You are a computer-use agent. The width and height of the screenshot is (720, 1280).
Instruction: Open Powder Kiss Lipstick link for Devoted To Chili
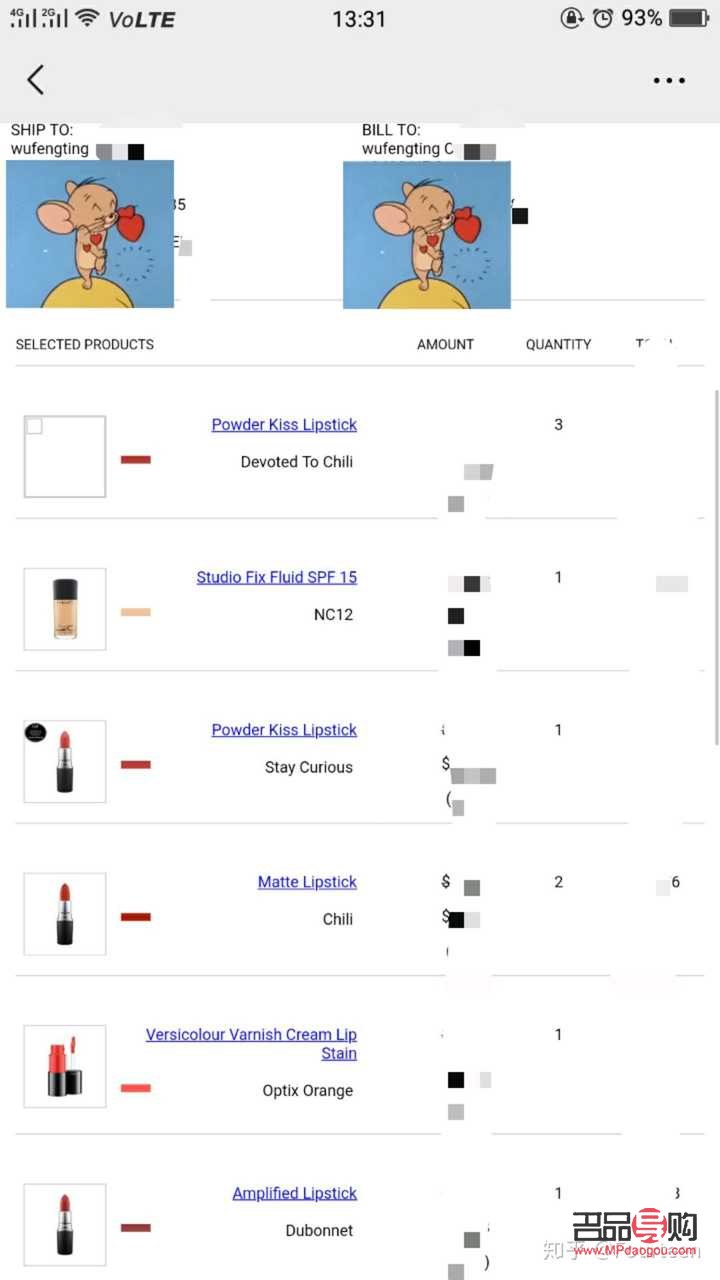(x=284, y=425)
